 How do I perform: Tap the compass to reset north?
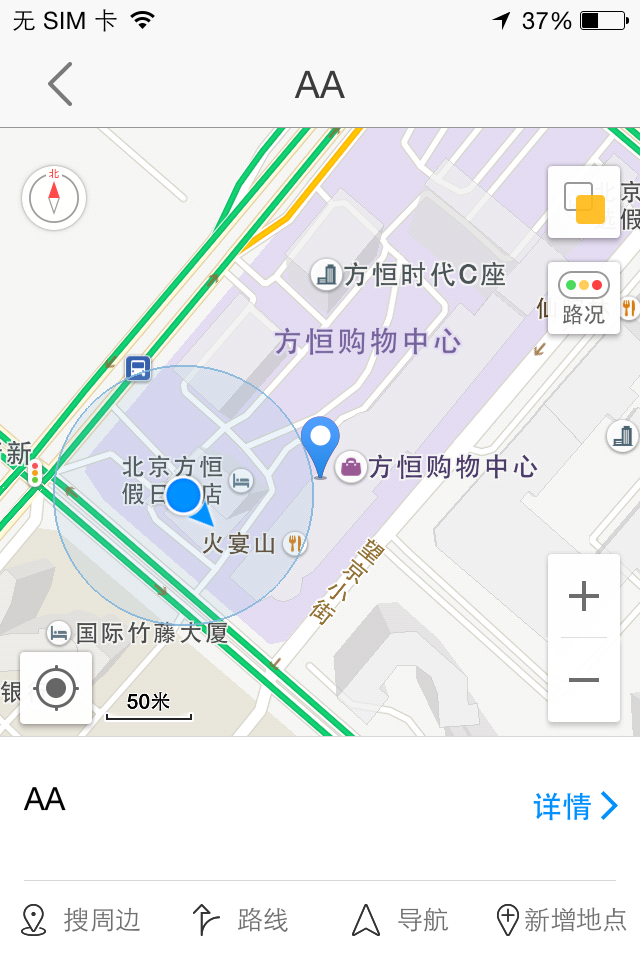tap(54, 197)
